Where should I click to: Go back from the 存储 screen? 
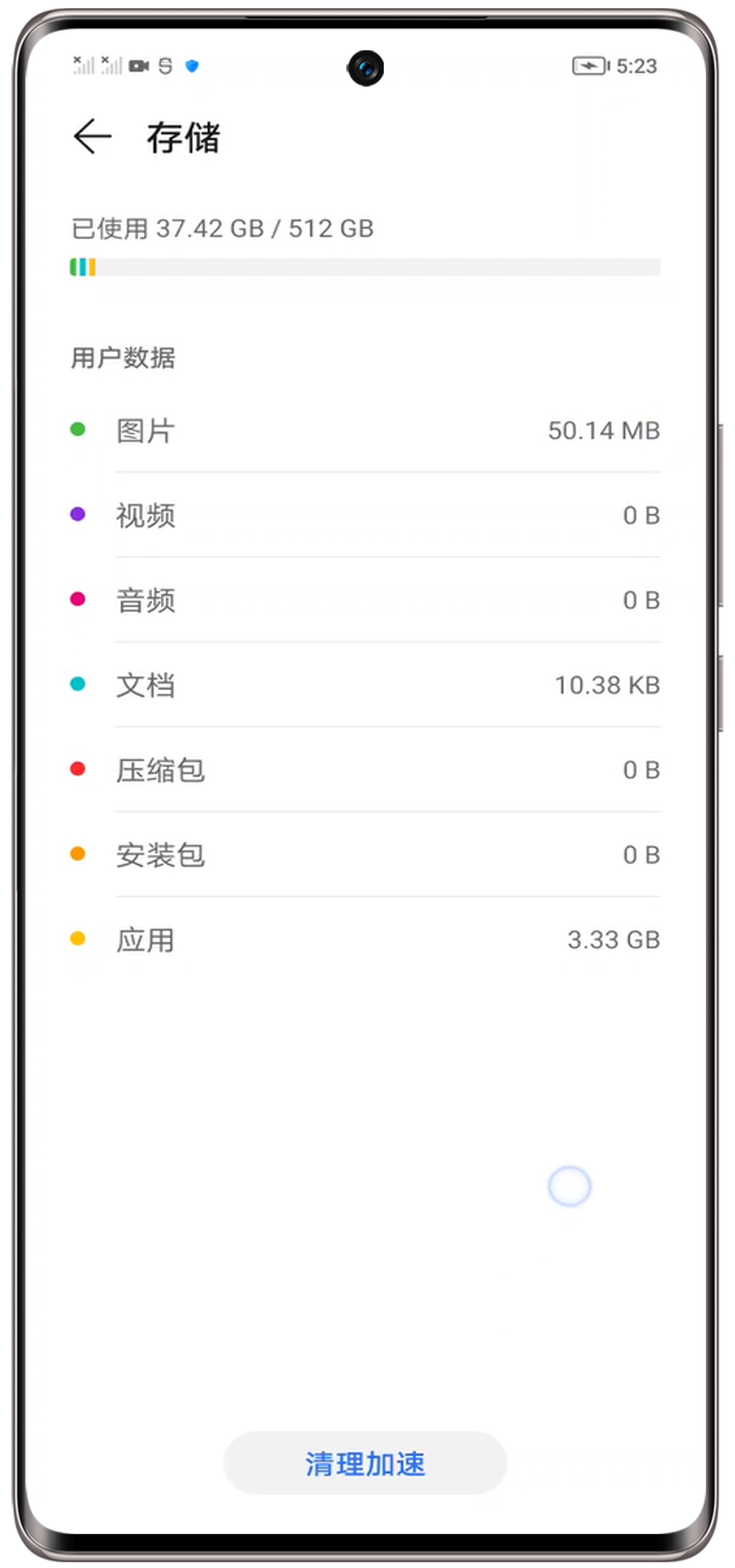click(x=92, y=136)
